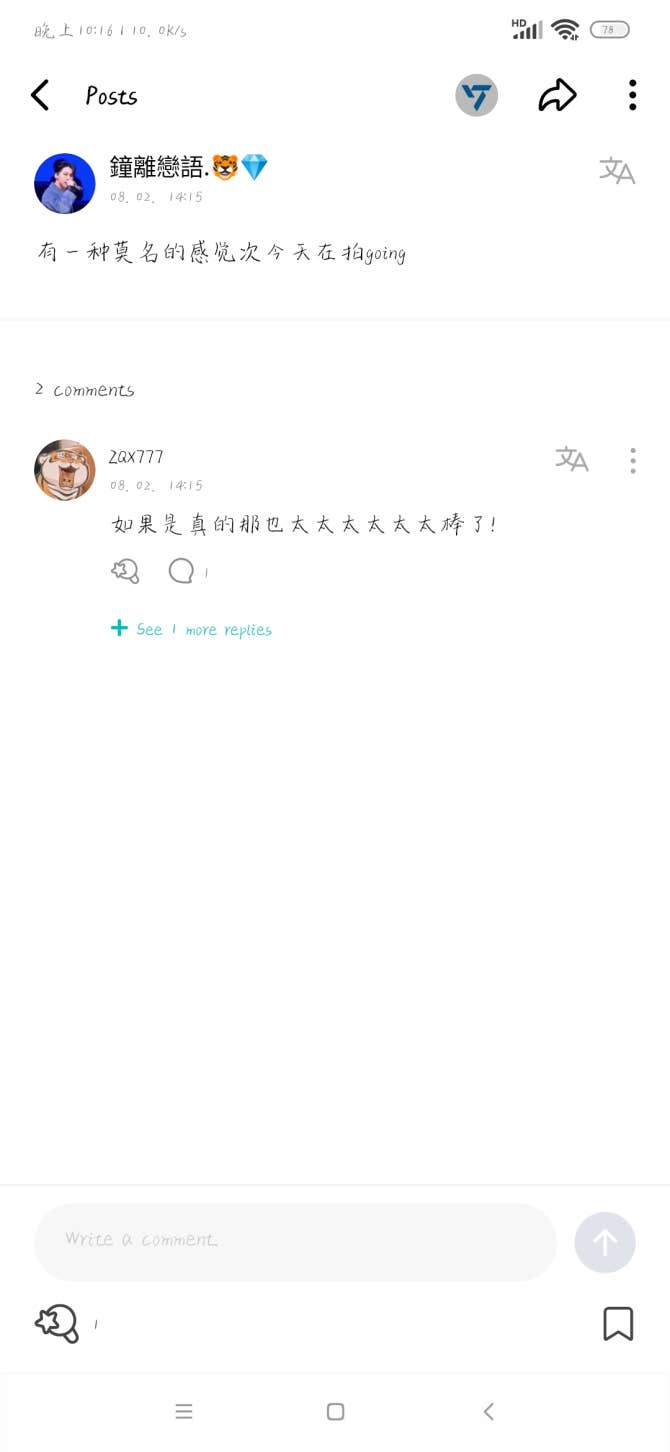Cheer the post at the bottom
Viewport: 670px width, 1452px height.
[57, 1323]
